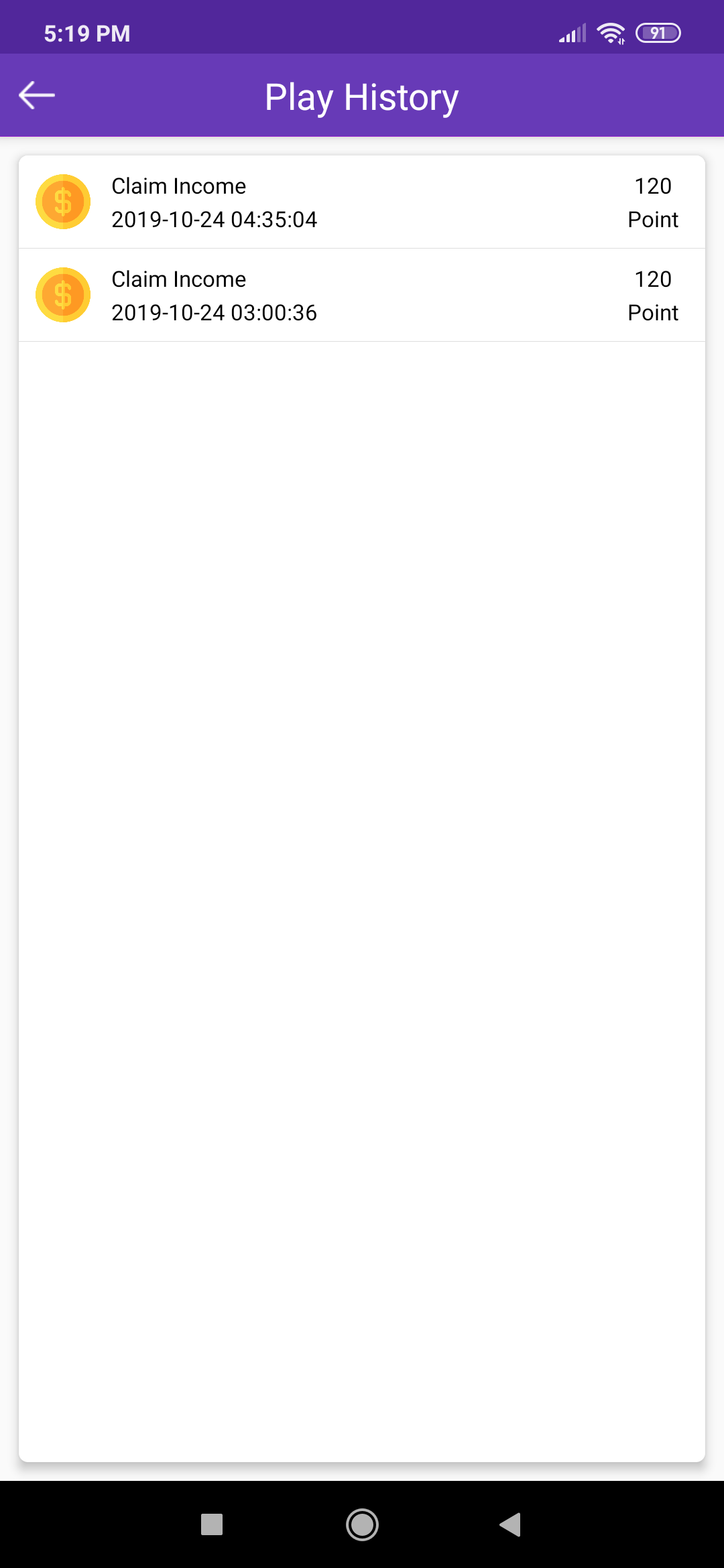Go back from Play History
724x1568 pixels.
point(37,95)
